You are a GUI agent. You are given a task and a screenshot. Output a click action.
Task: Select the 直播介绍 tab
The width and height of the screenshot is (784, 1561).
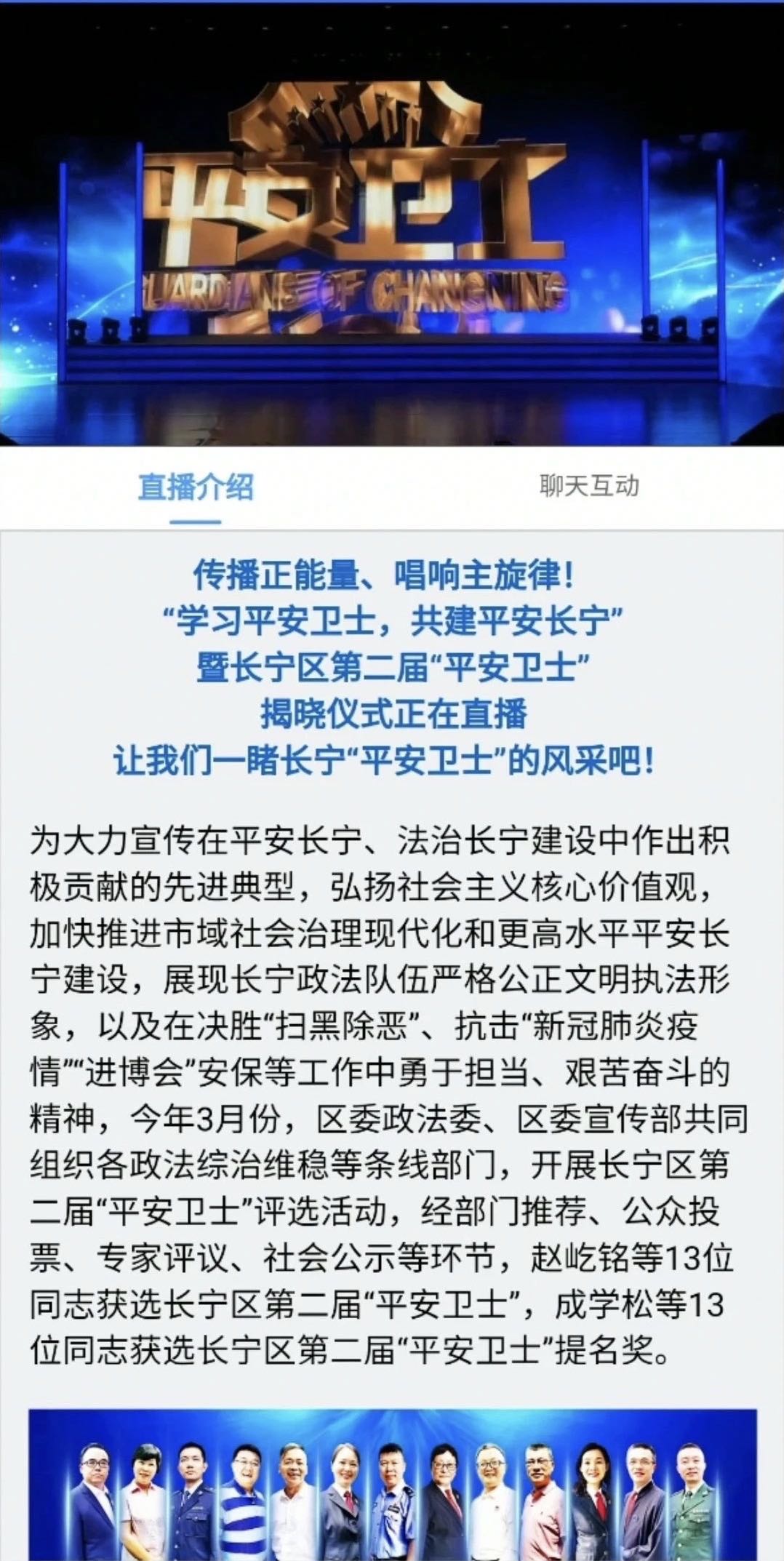196,487
